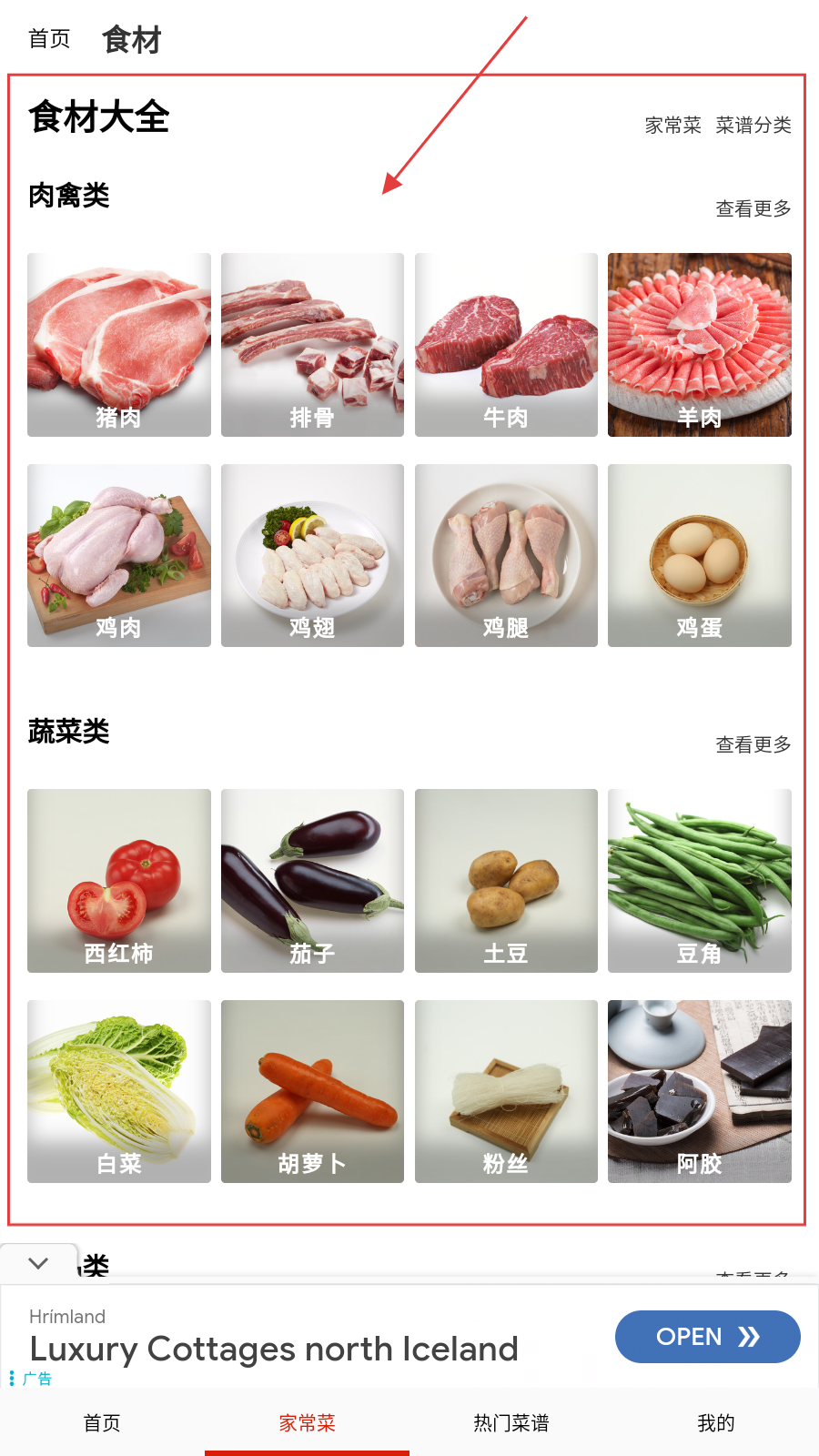819x1456 pixels.
Task: Choose the 土豆 tile
Action: (x=506, y=880)
